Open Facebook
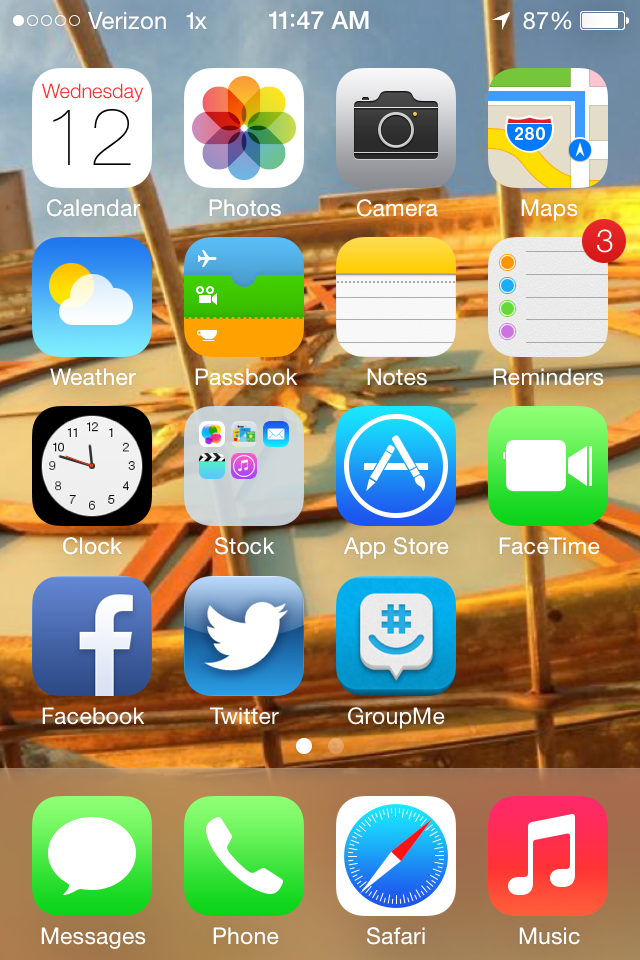The image size is (640, 960). click(92, 636)
